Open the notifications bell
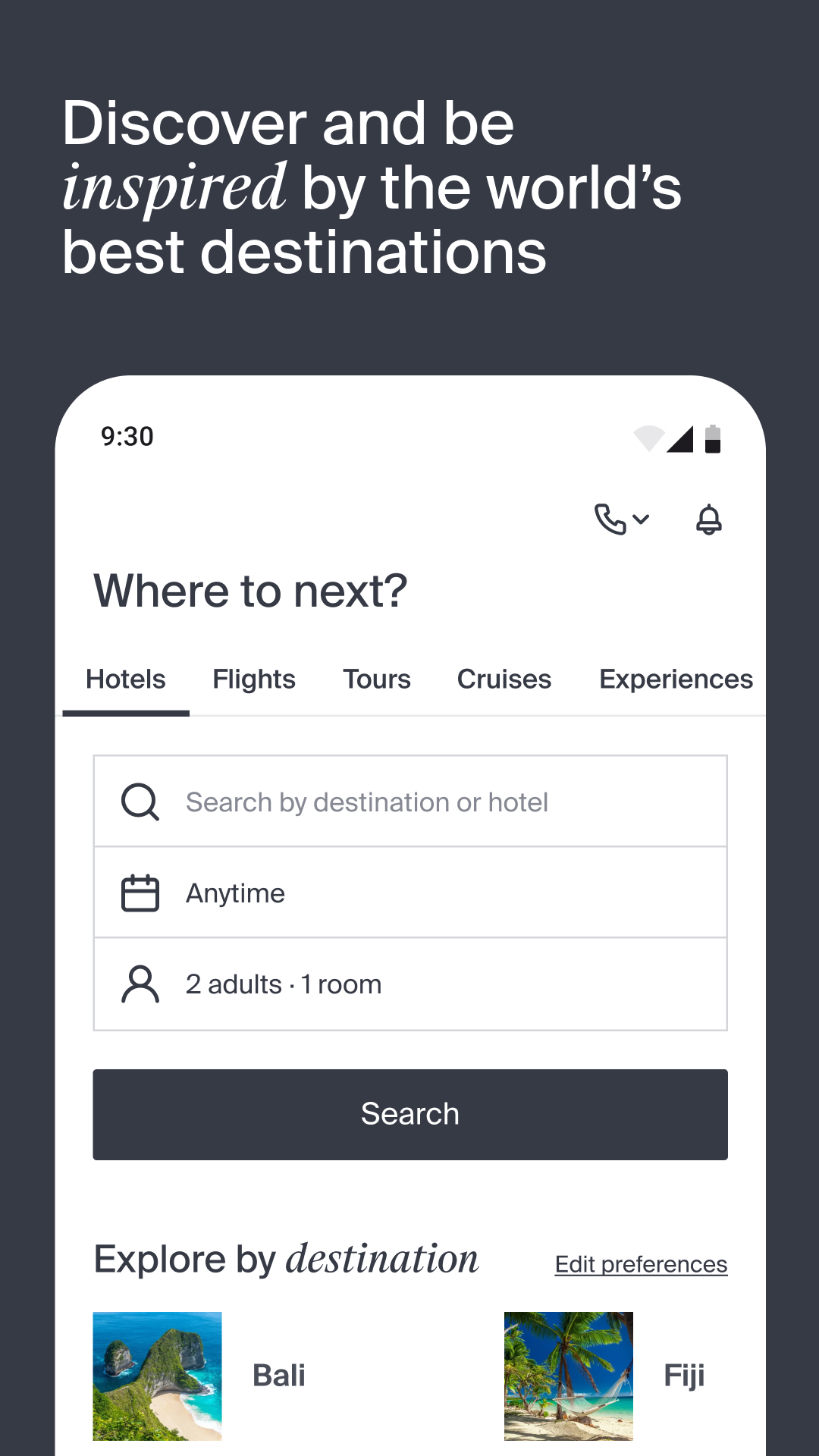 tap(708, 519)
